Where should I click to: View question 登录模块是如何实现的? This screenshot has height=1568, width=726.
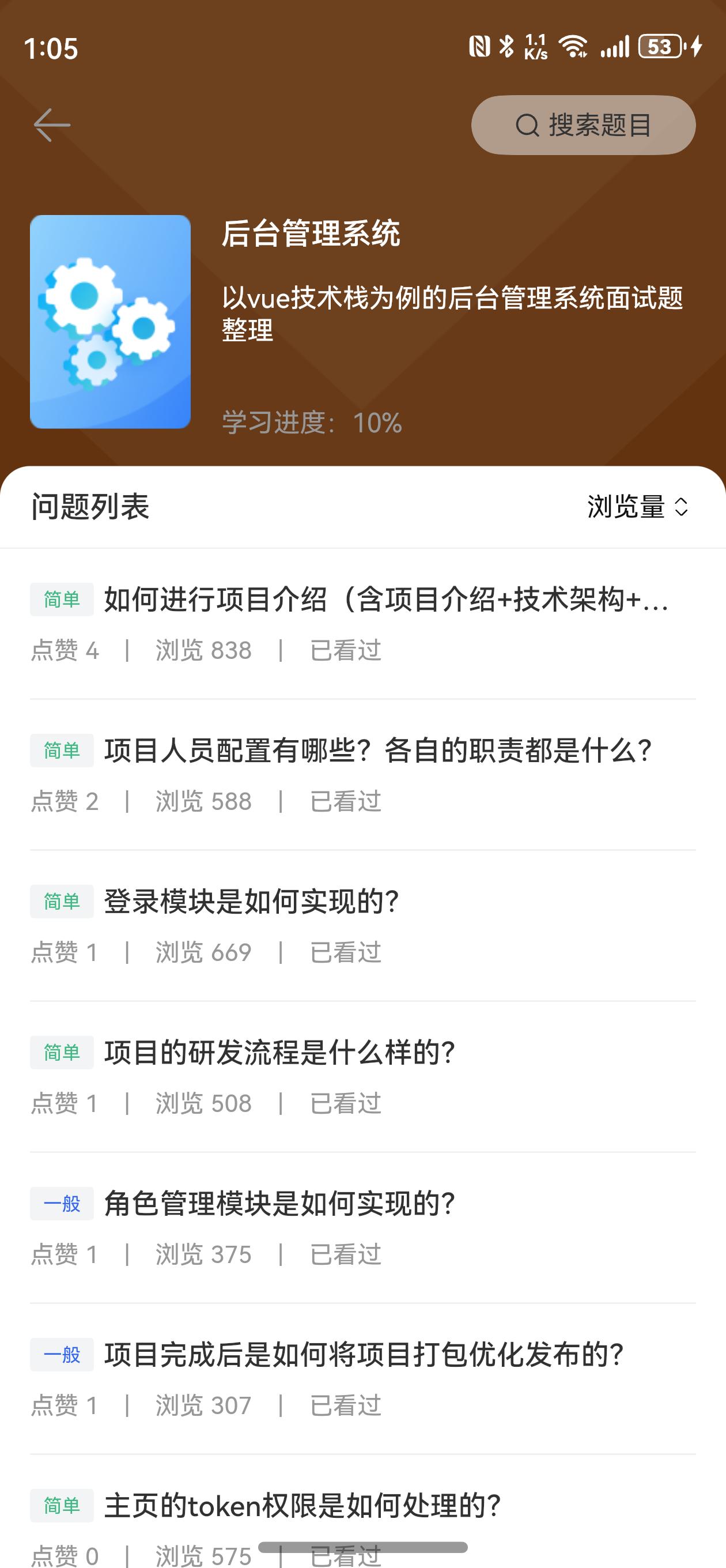(x=251, y=902)
